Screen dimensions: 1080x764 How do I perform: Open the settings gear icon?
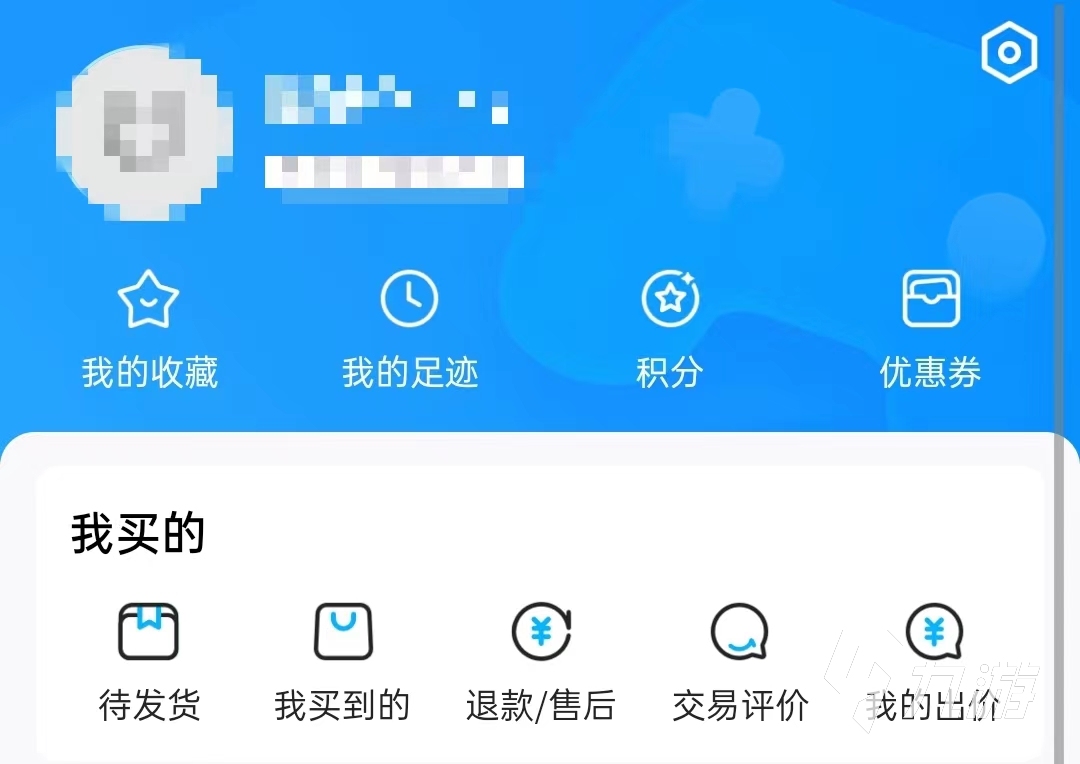pyautogui.click(x=1009, y=51)
